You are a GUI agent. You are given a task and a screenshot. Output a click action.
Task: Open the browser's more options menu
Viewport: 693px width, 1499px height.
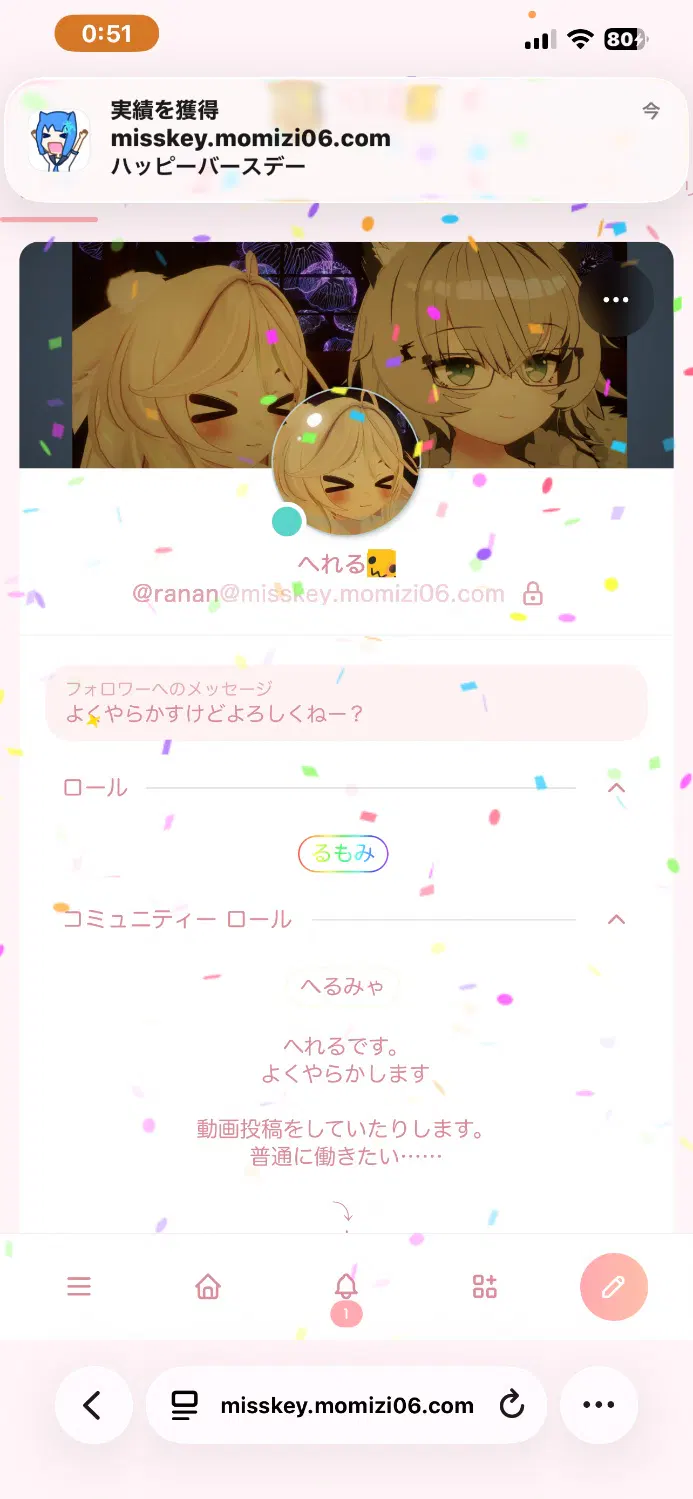point(598,1405)
